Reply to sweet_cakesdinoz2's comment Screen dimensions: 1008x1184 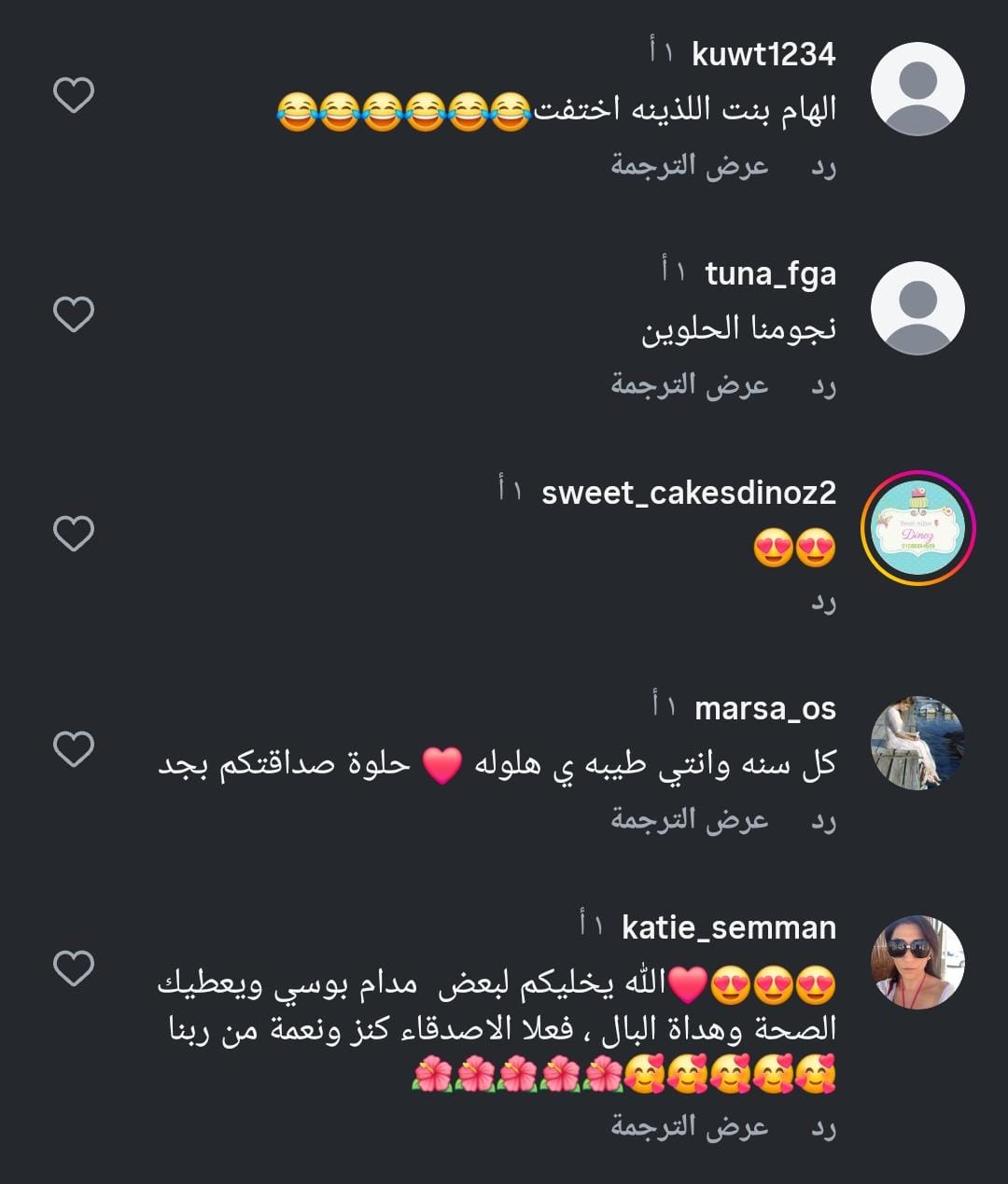click(x=822, y=602)
